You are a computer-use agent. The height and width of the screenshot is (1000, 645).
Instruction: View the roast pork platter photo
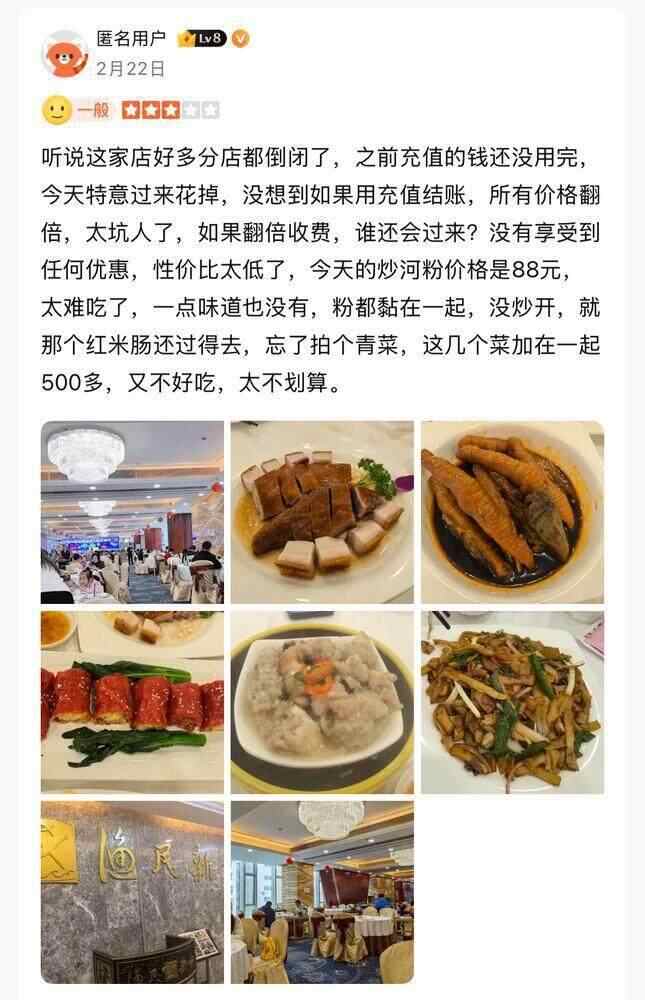pyautogui.click(x=322, y=512)
